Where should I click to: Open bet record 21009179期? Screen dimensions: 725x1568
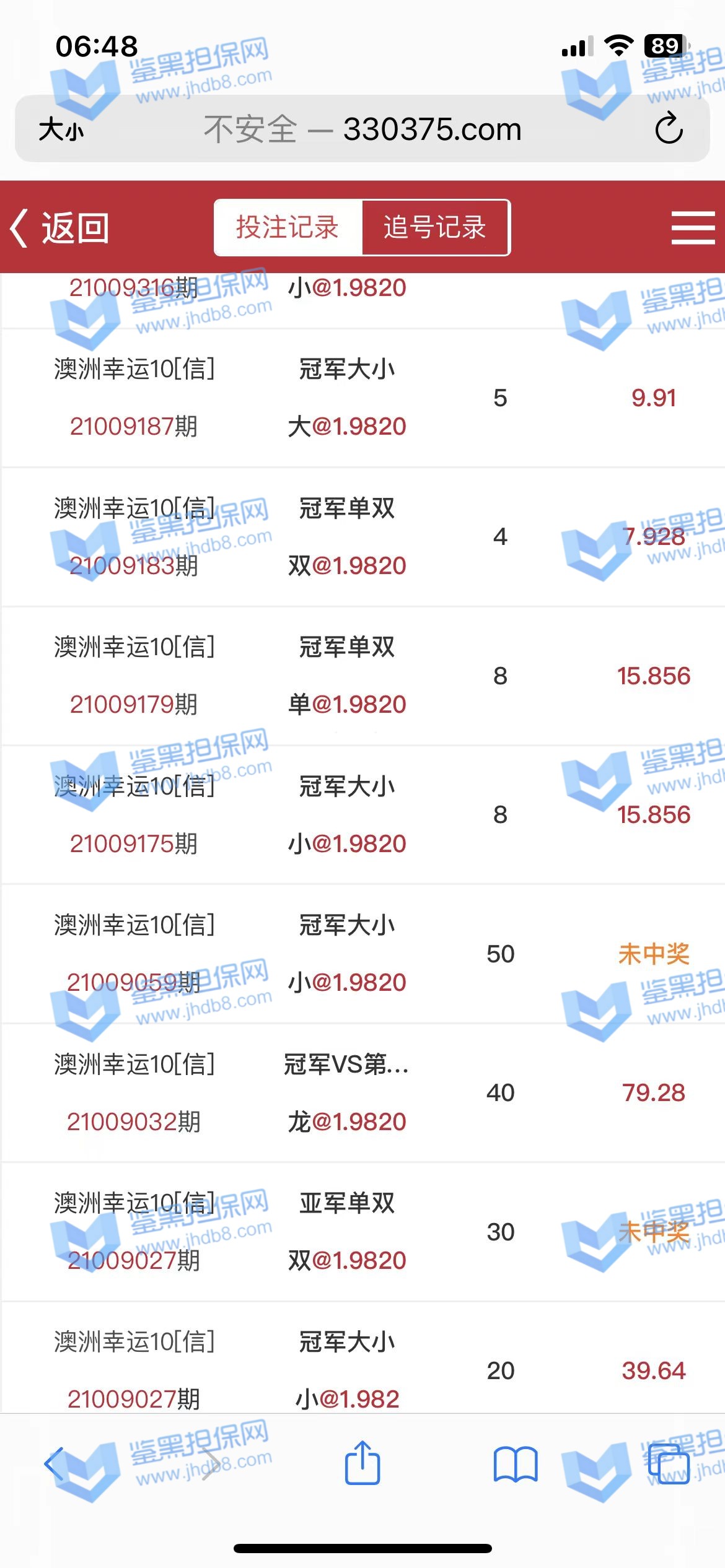point(362,676)
